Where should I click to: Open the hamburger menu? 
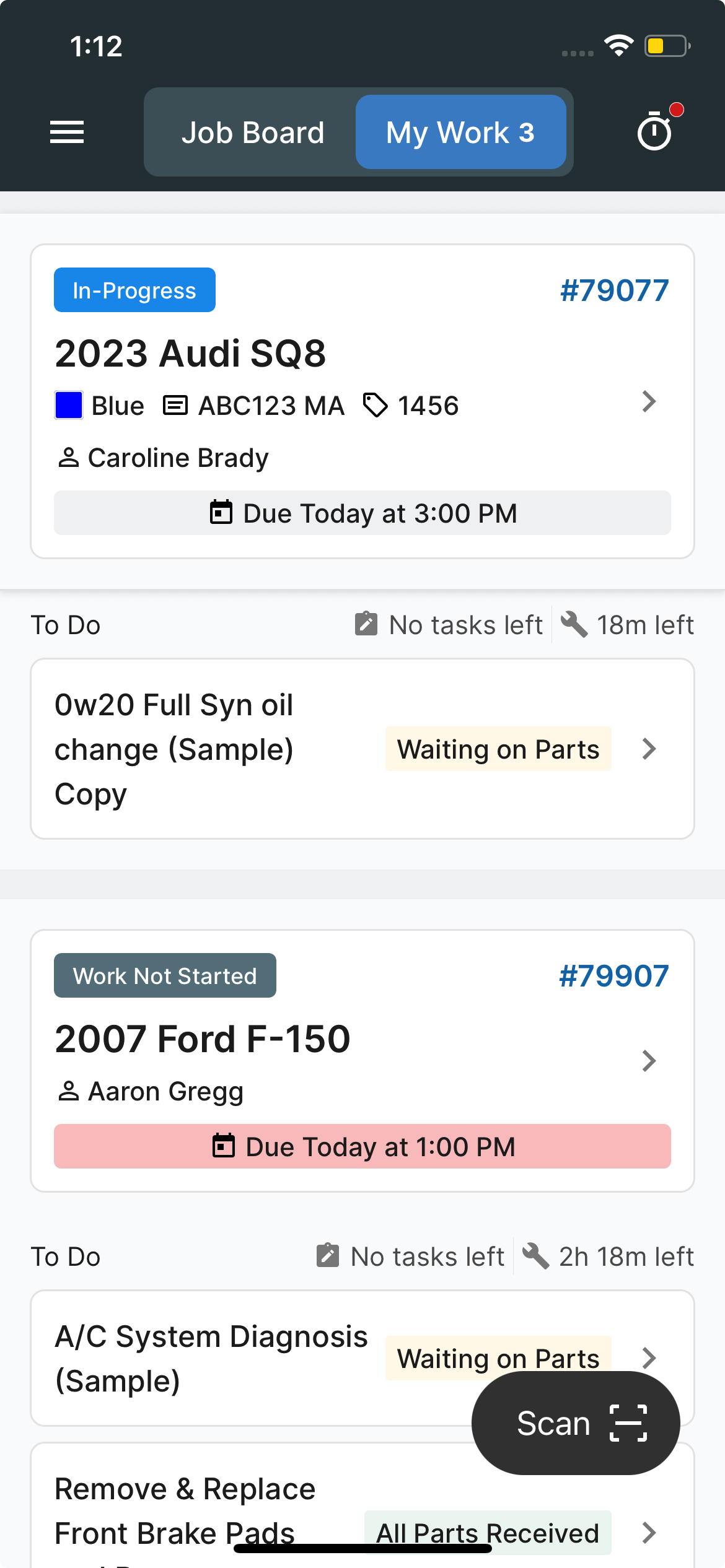pyautogui.click(x=67, y=132)
